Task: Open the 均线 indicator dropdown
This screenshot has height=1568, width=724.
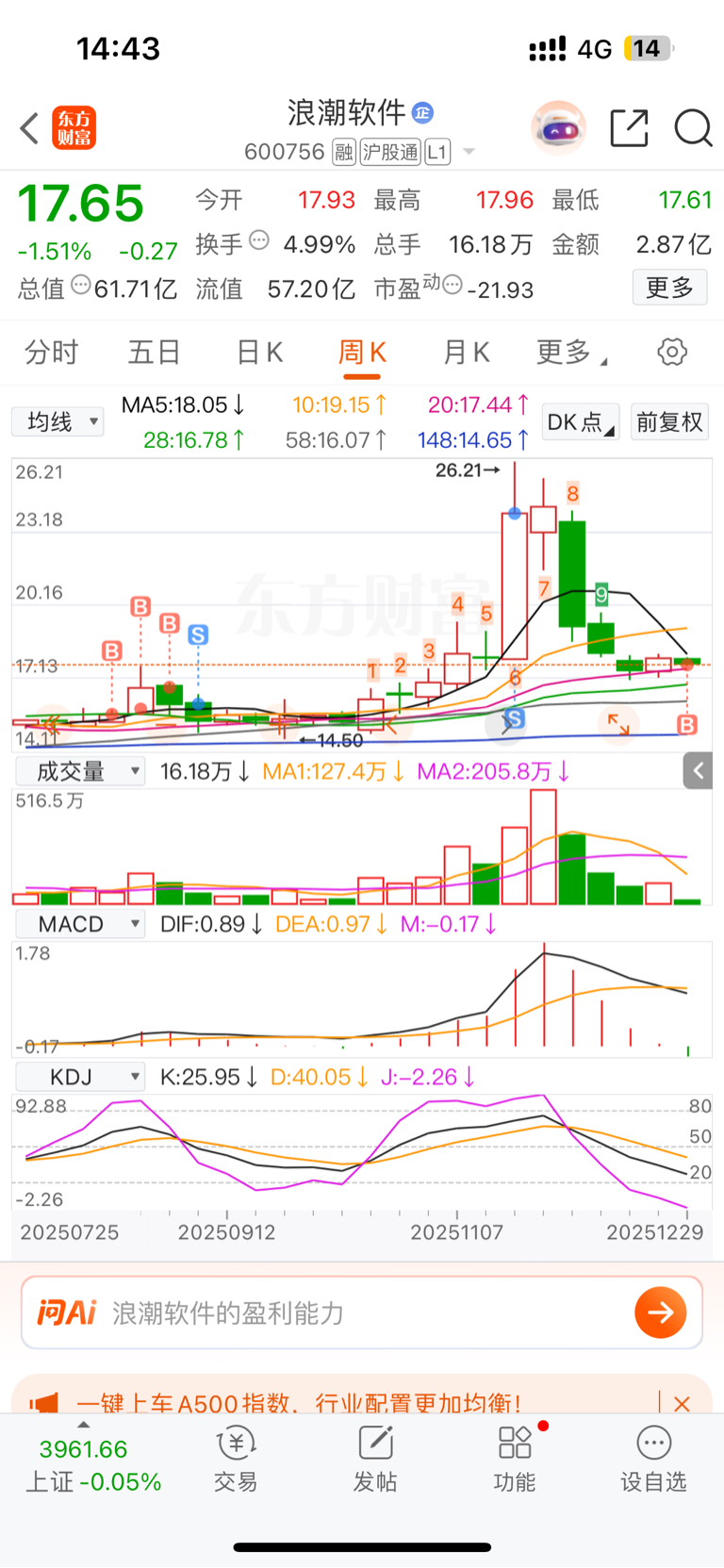Action: (x=58, y=421)
